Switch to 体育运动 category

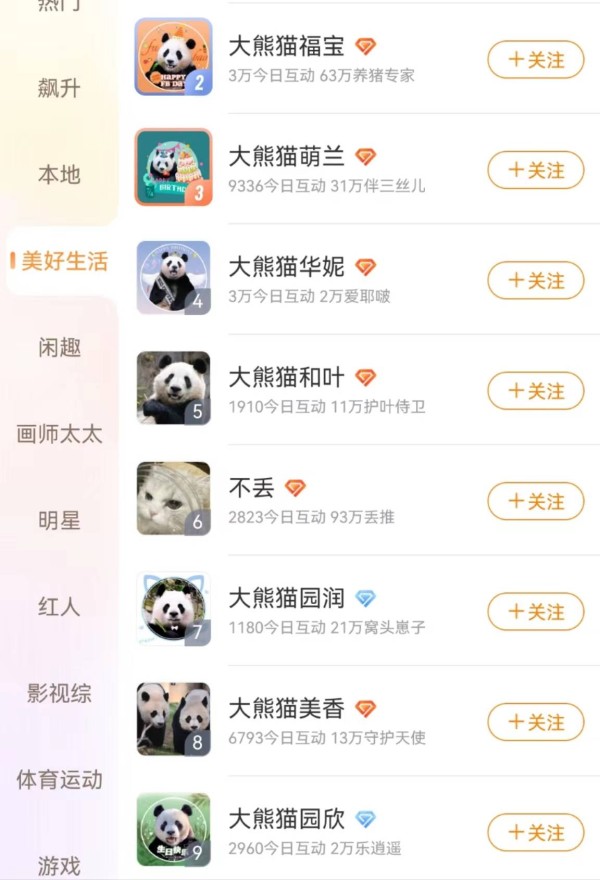click(59, 780)
